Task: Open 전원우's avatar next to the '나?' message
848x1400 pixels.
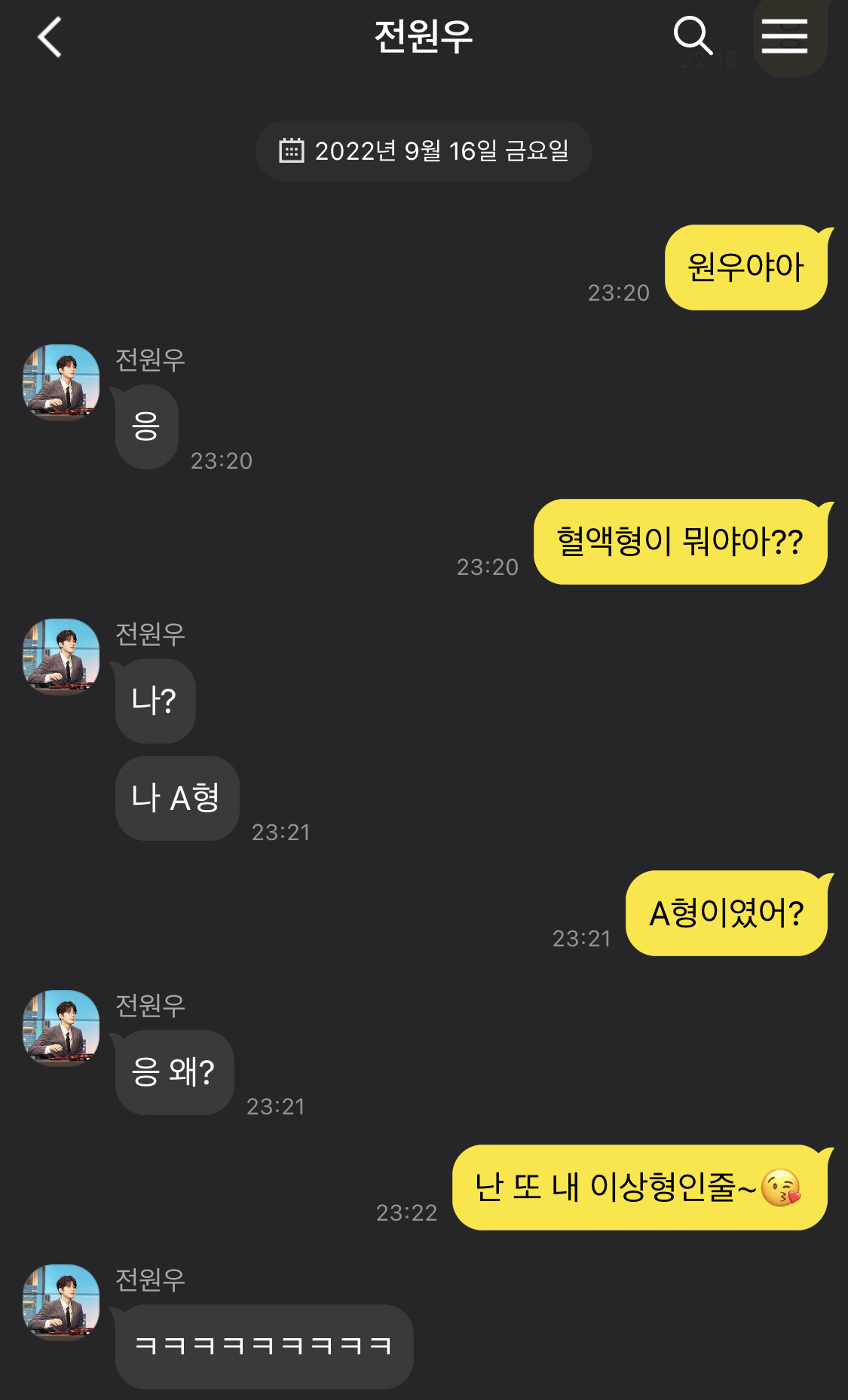Action: (x=61, y=656)
